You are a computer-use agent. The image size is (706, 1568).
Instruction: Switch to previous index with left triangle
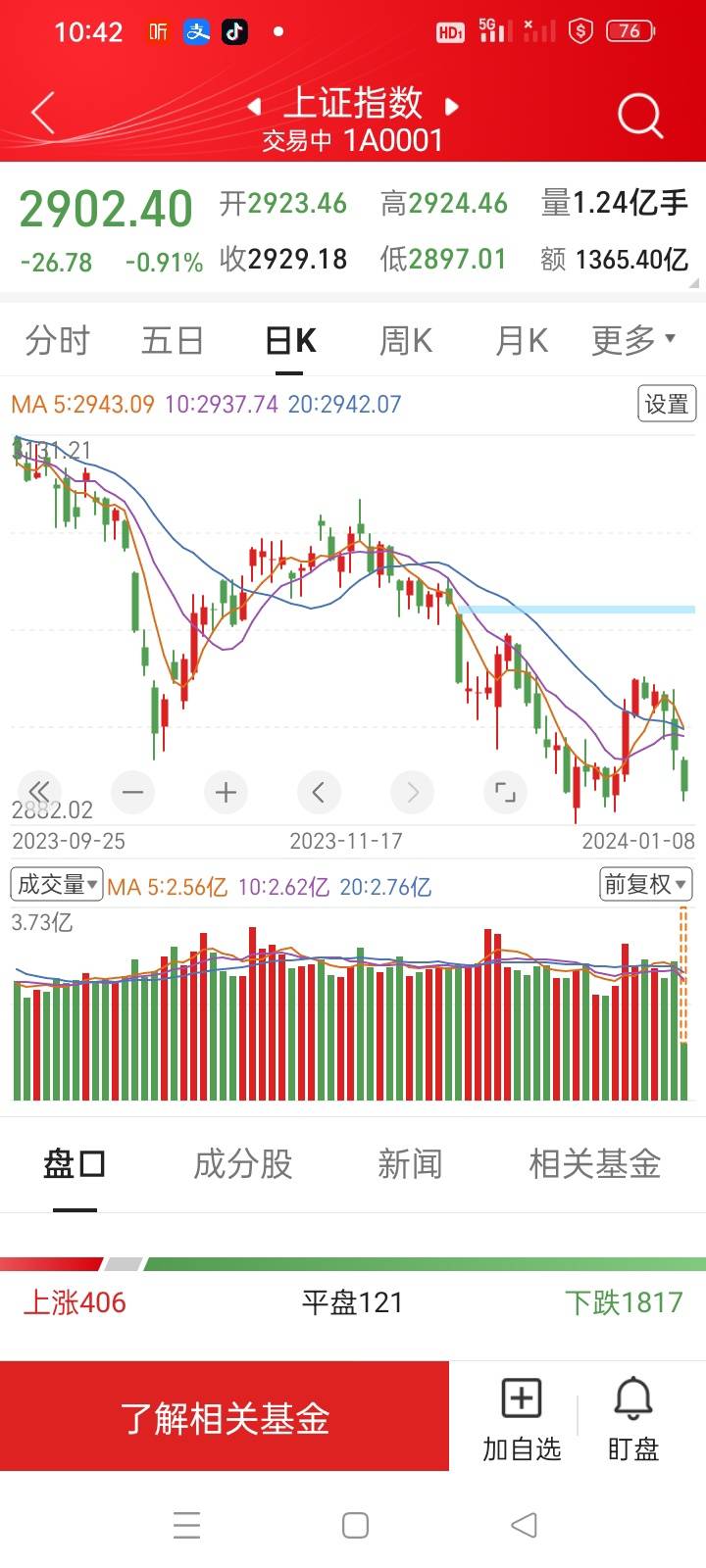pos(254,105)
